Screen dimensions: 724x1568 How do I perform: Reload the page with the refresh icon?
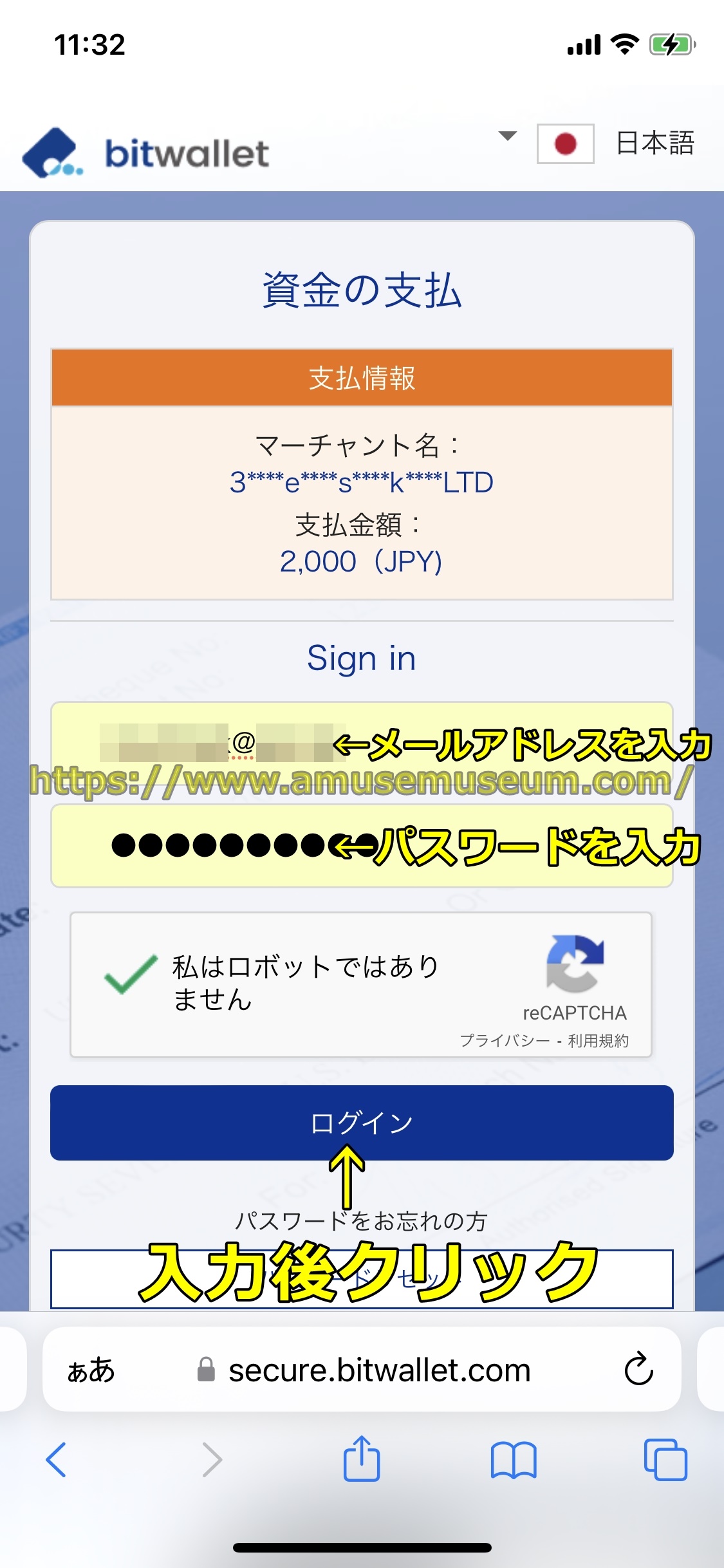(638, 1369)
